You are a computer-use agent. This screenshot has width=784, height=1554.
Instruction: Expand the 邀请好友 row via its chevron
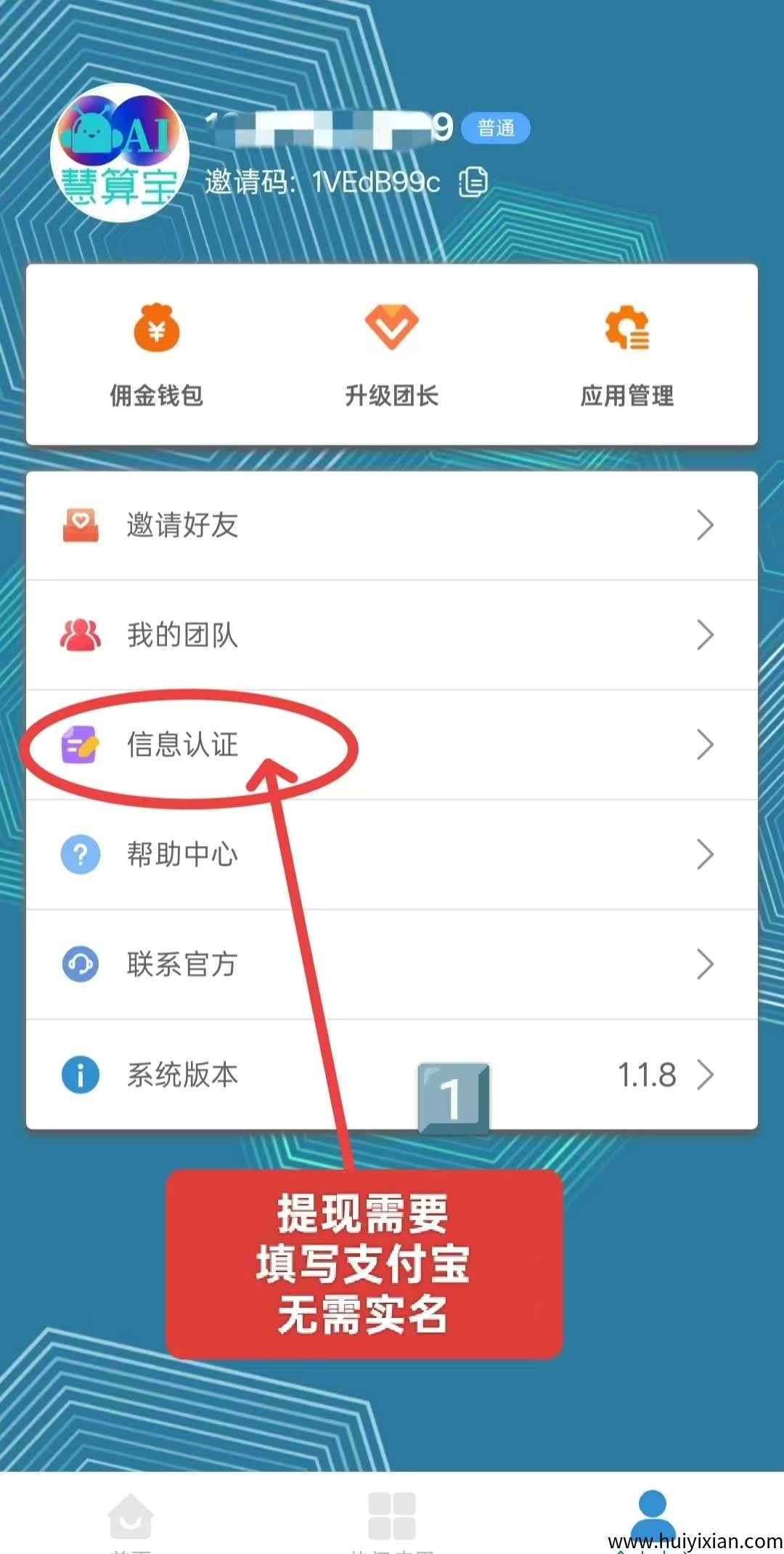click(x=705, y=526)
